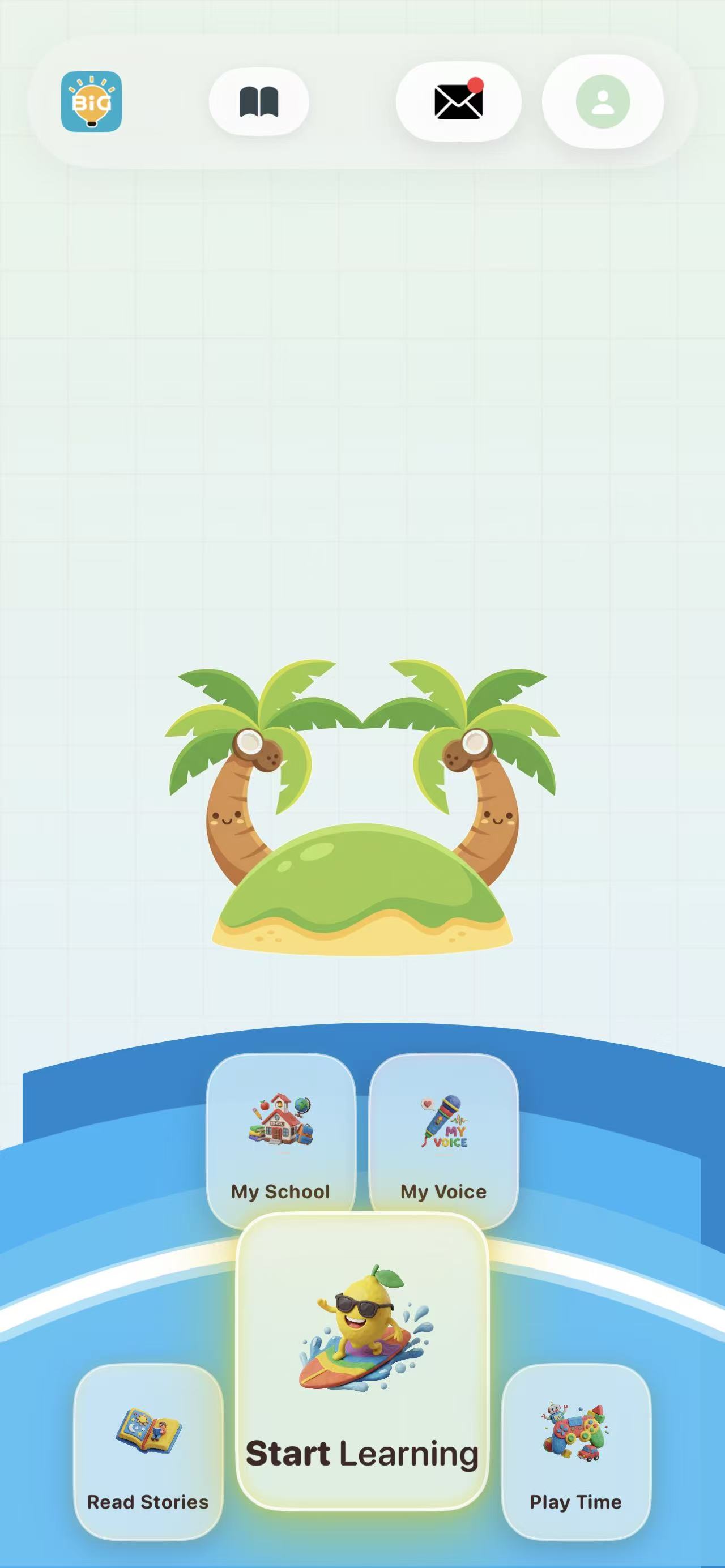Image resolution: width=725 pixels, height=1568 pixels.
Task: Open the My Voice card
Action: point(443,1138)
